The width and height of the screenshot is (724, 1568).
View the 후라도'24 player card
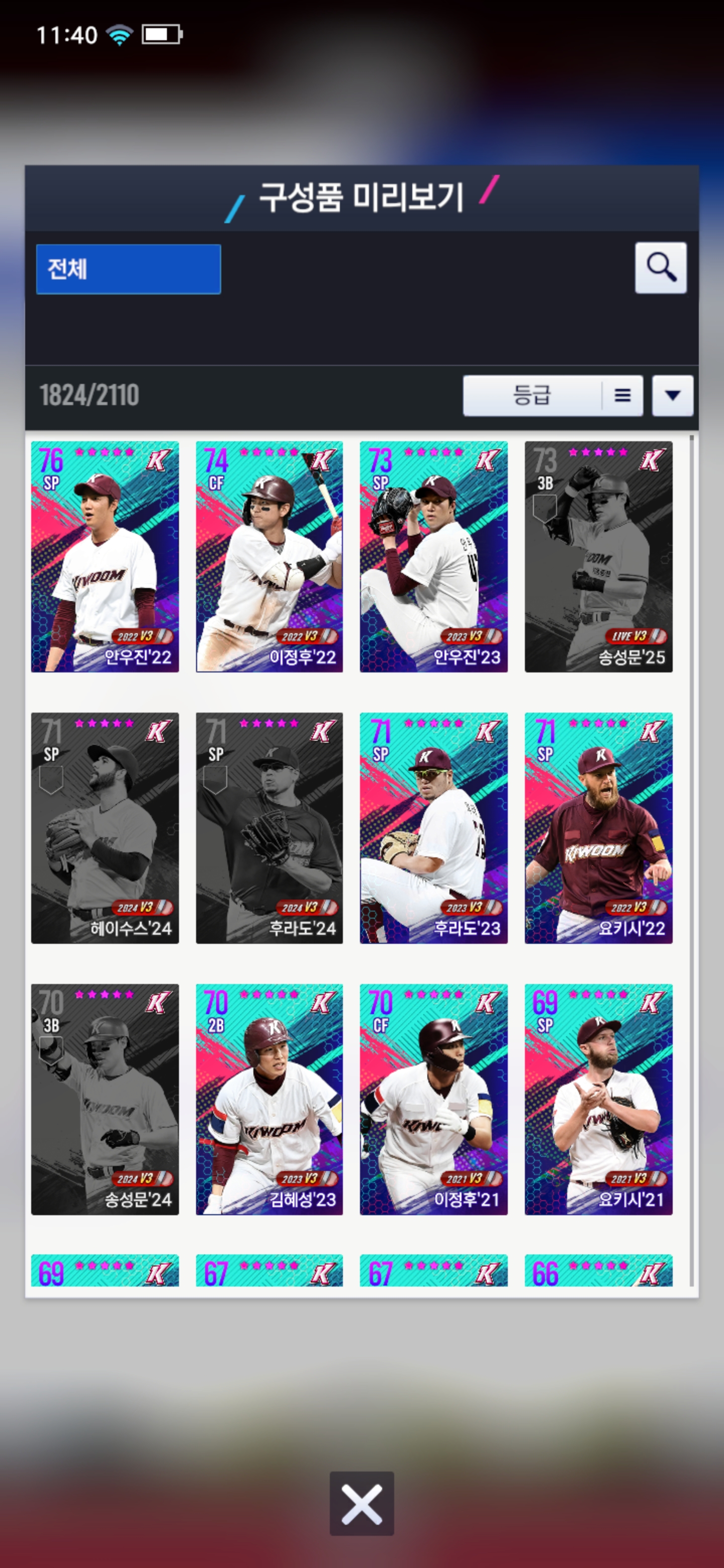(269, 828)
